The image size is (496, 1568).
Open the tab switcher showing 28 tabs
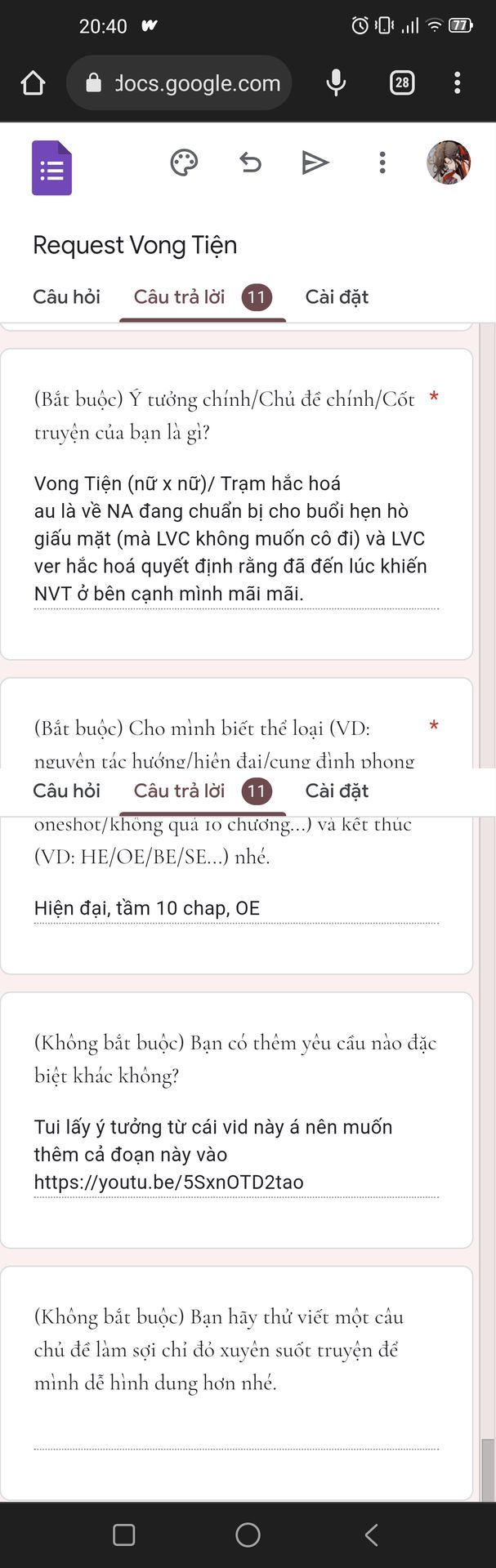(402, 82)
